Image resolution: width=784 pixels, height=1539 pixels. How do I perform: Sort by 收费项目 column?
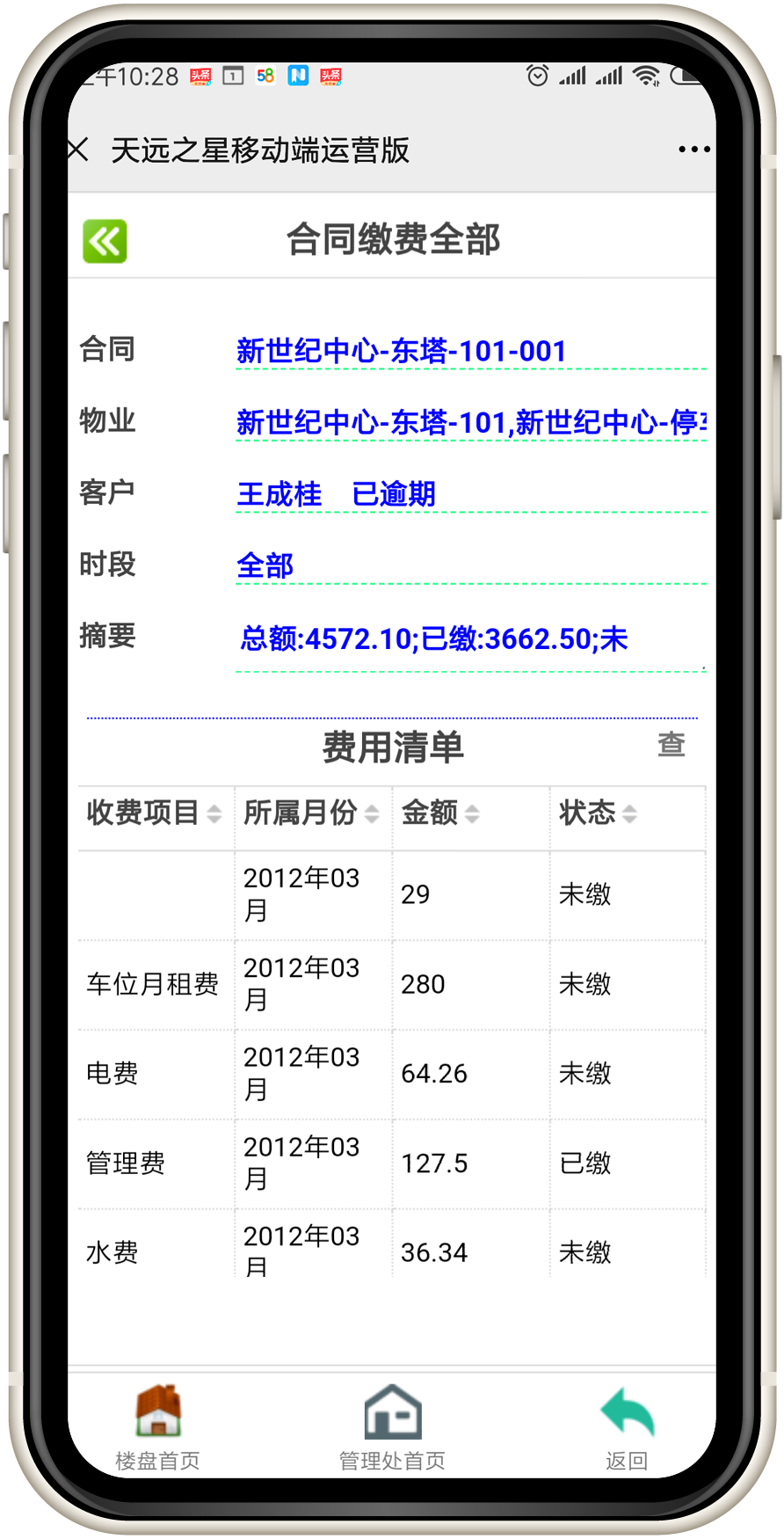tap(154, 813)
